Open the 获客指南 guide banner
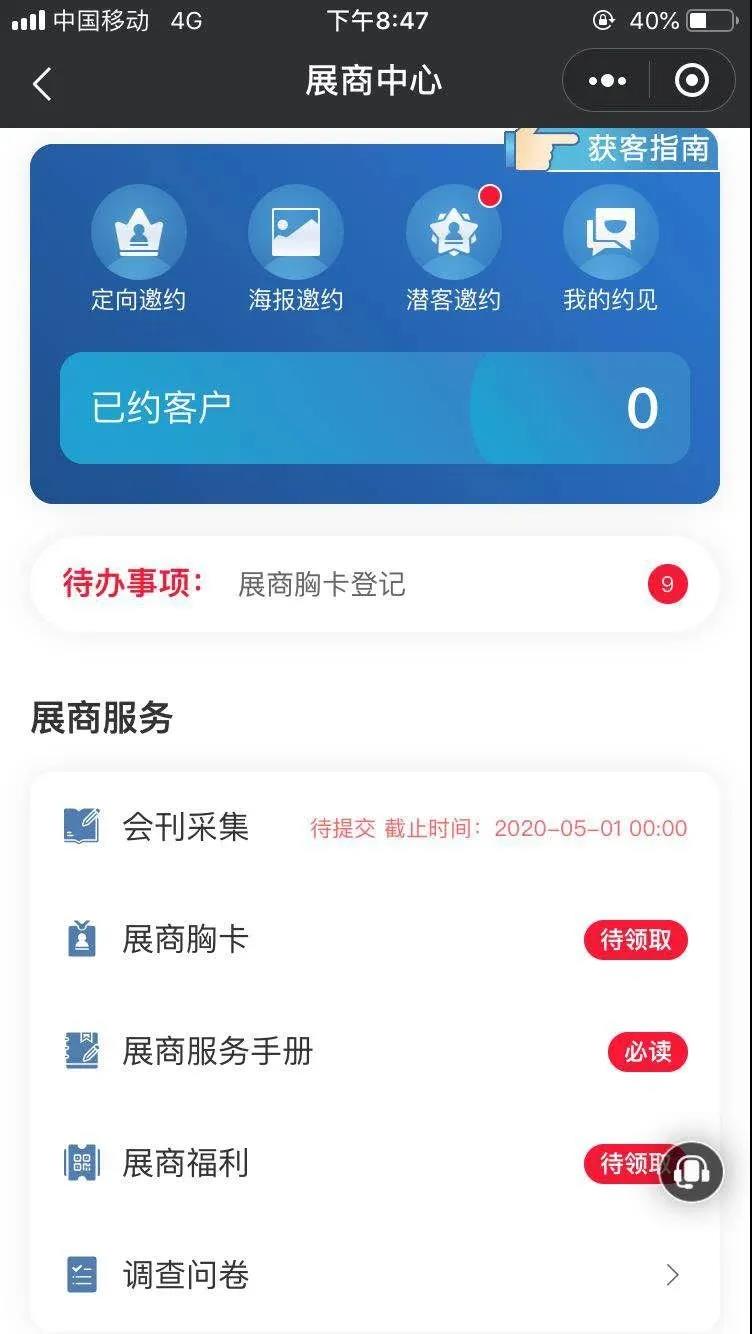The height and width of the screenshot is (1334, 752). 614,149
